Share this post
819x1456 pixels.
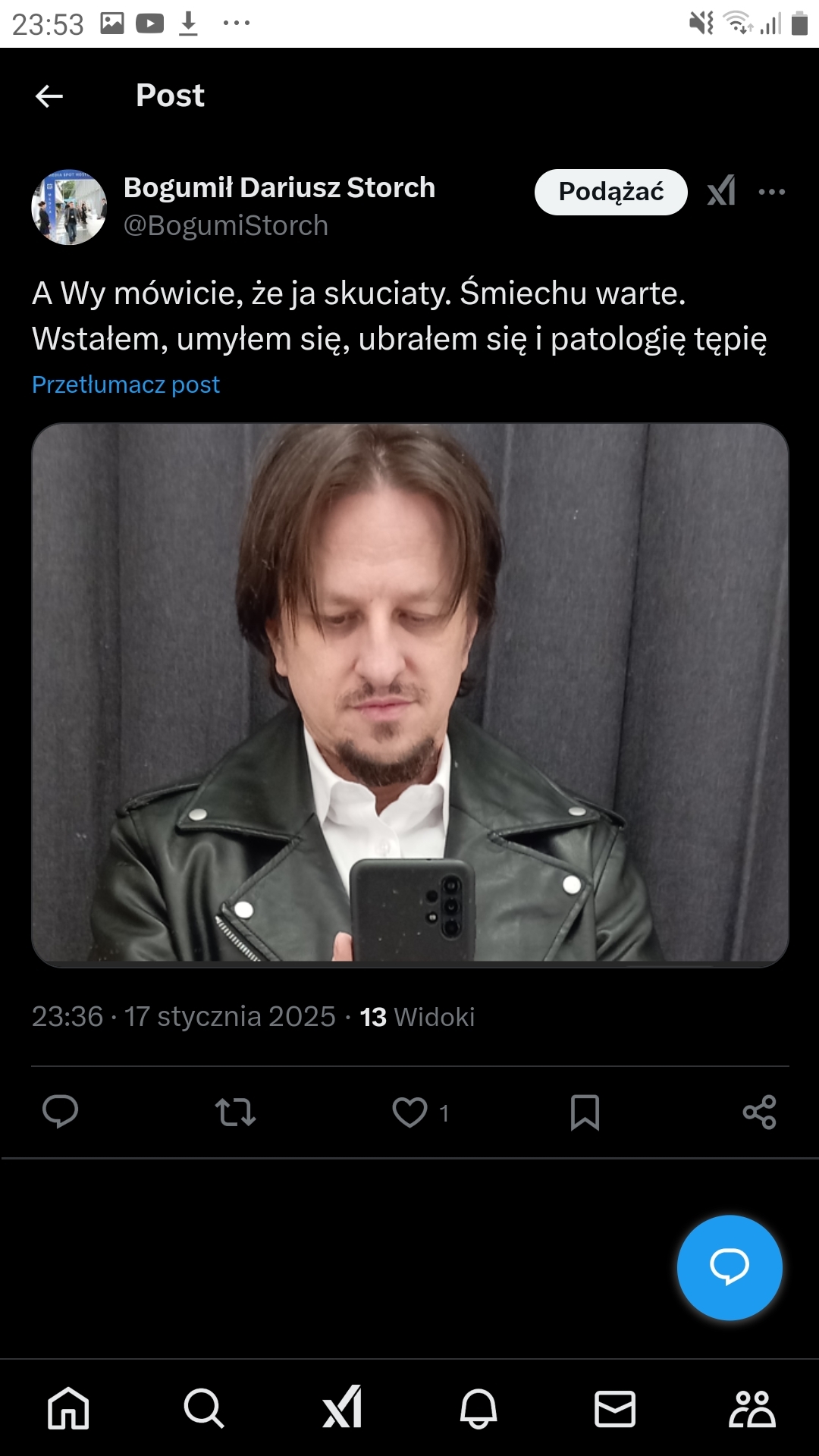coord(759,1112)
